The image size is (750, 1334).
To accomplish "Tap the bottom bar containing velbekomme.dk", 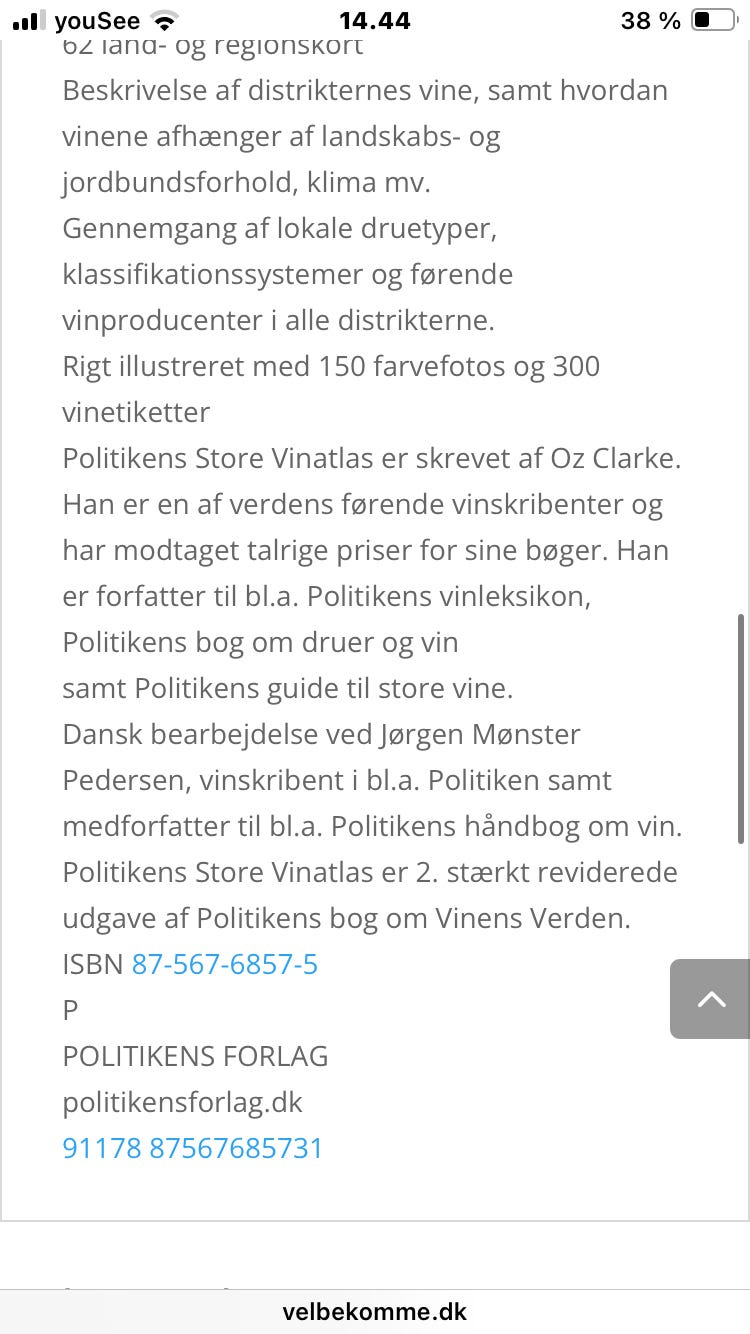I will pos(375,1311).
